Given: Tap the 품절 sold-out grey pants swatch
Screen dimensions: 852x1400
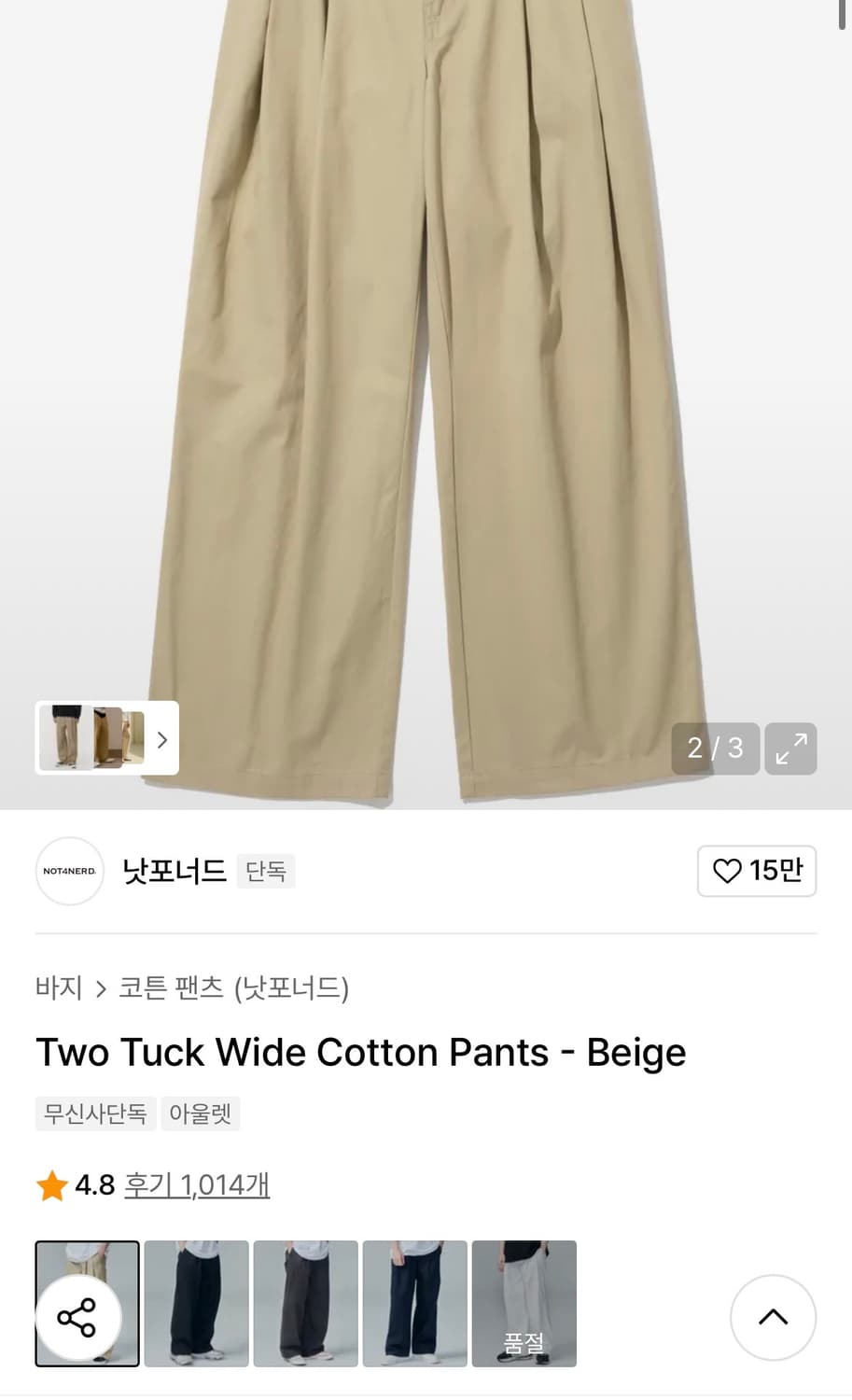Looking at the screenshot, I should [524, 1303].
